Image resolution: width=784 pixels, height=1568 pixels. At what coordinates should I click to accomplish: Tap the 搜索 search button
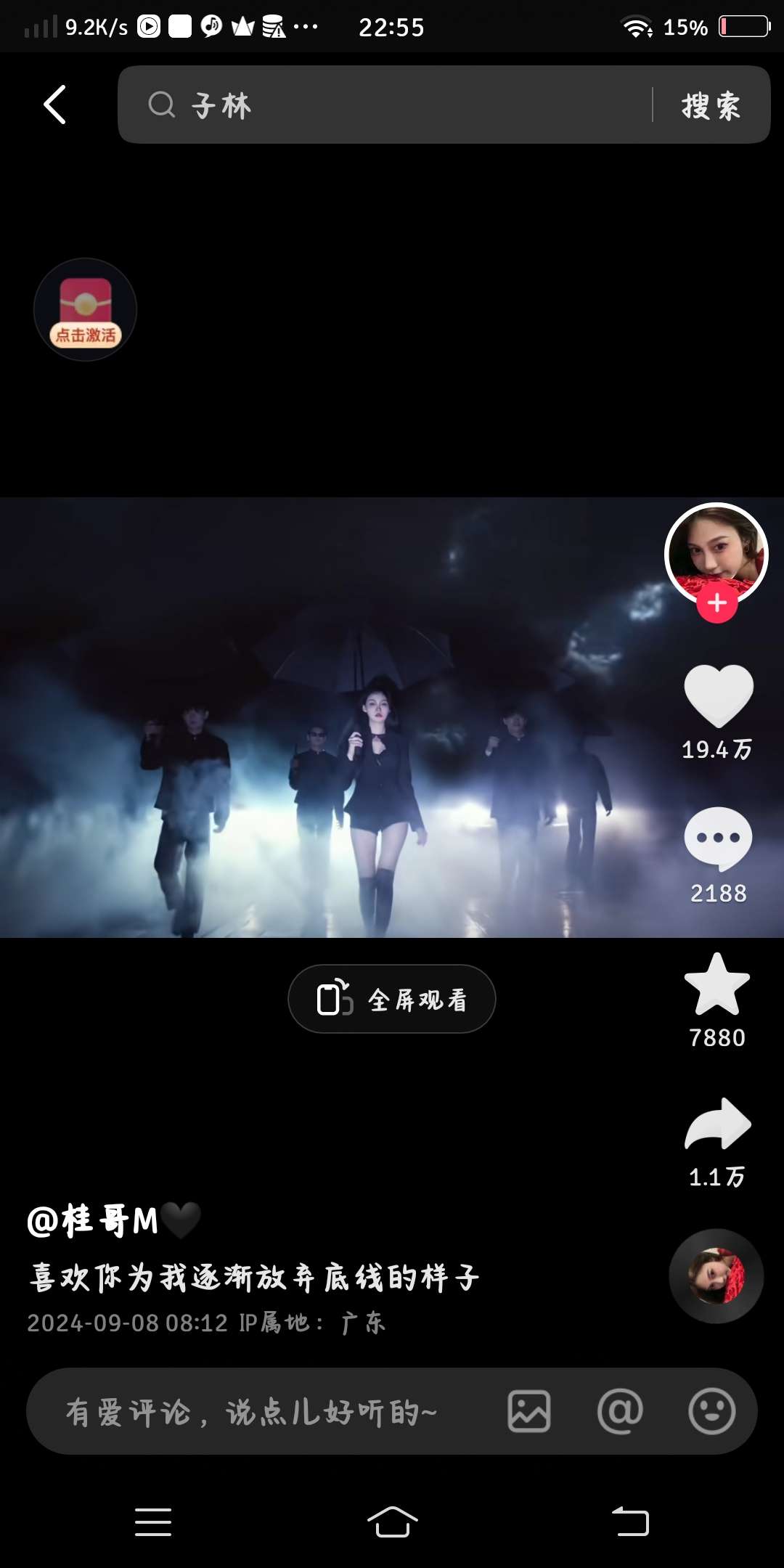[x=711, y=106]
